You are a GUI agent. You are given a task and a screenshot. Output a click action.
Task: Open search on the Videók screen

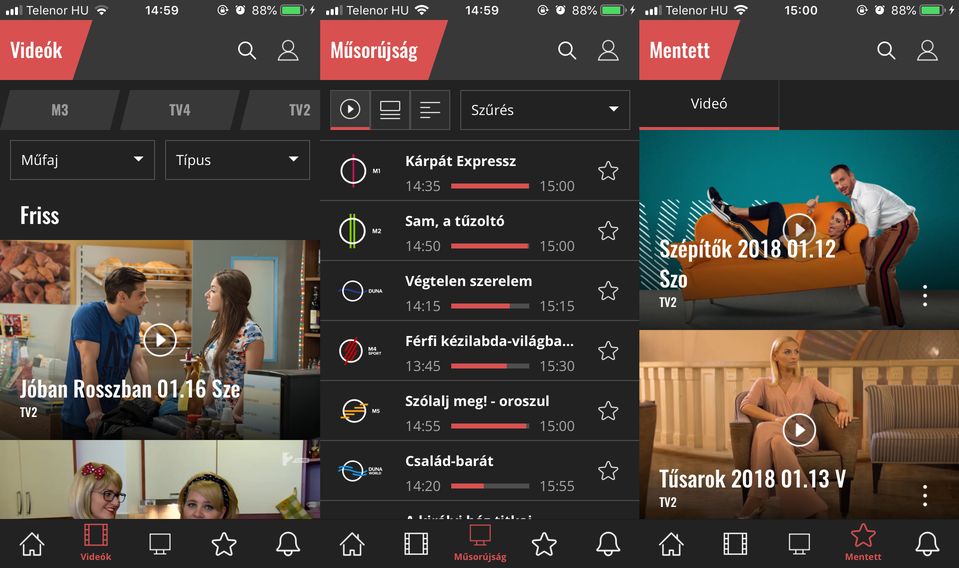pyautogui.click(x=247, y=51)
